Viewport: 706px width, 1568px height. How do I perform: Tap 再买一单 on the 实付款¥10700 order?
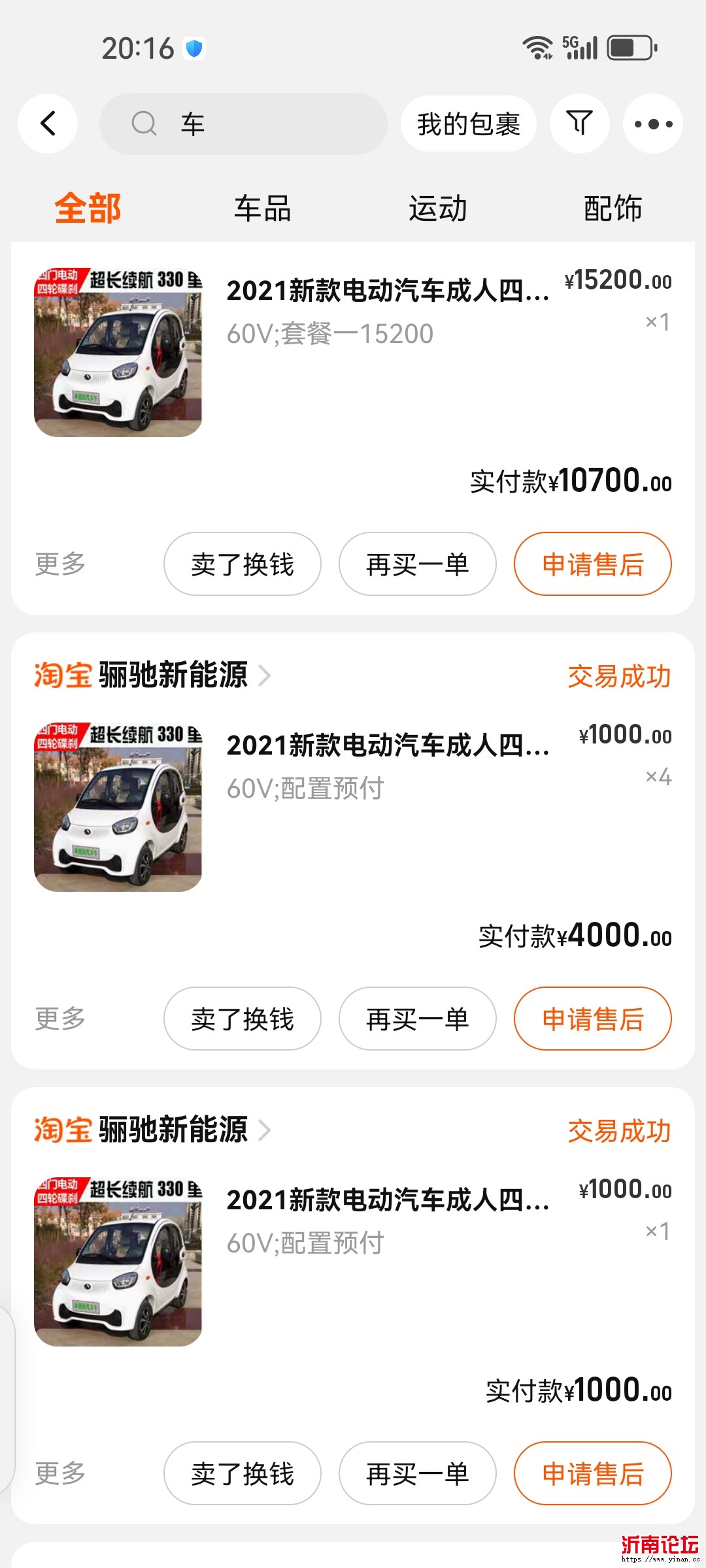click(417, 564)
